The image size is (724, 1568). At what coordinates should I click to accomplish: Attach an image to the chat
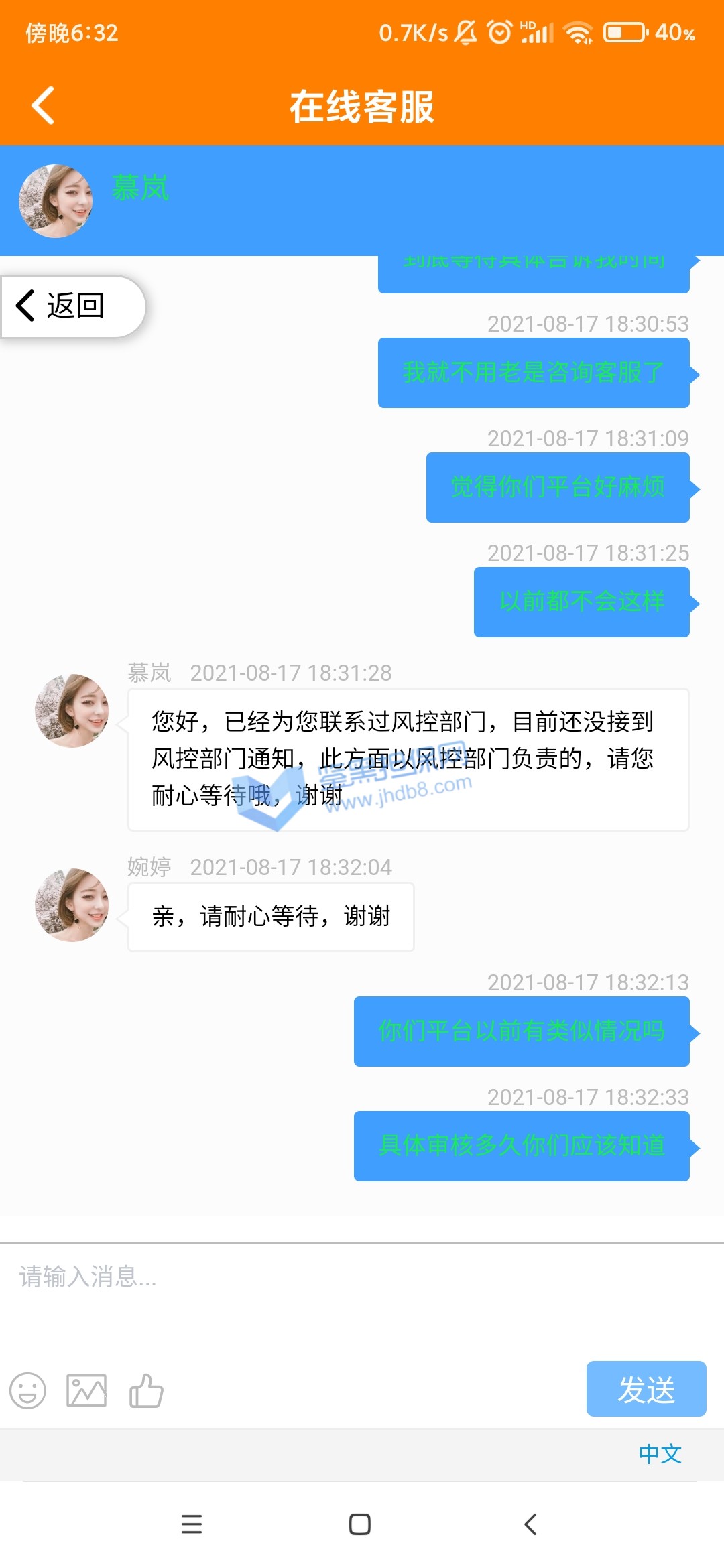86,1390
